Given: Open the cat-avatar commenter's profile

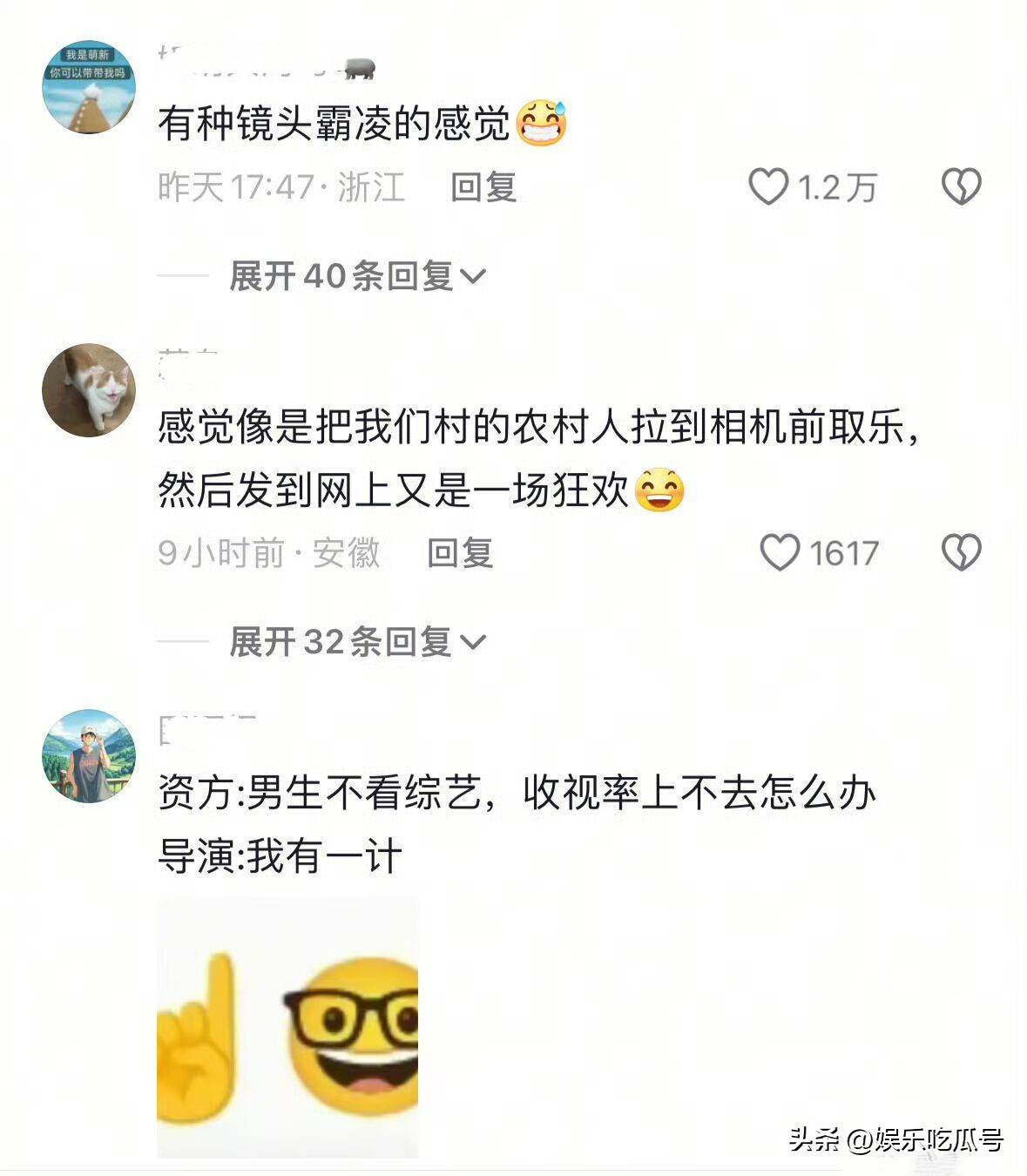Looking at the screenshot, I should [x=89, y=389].
